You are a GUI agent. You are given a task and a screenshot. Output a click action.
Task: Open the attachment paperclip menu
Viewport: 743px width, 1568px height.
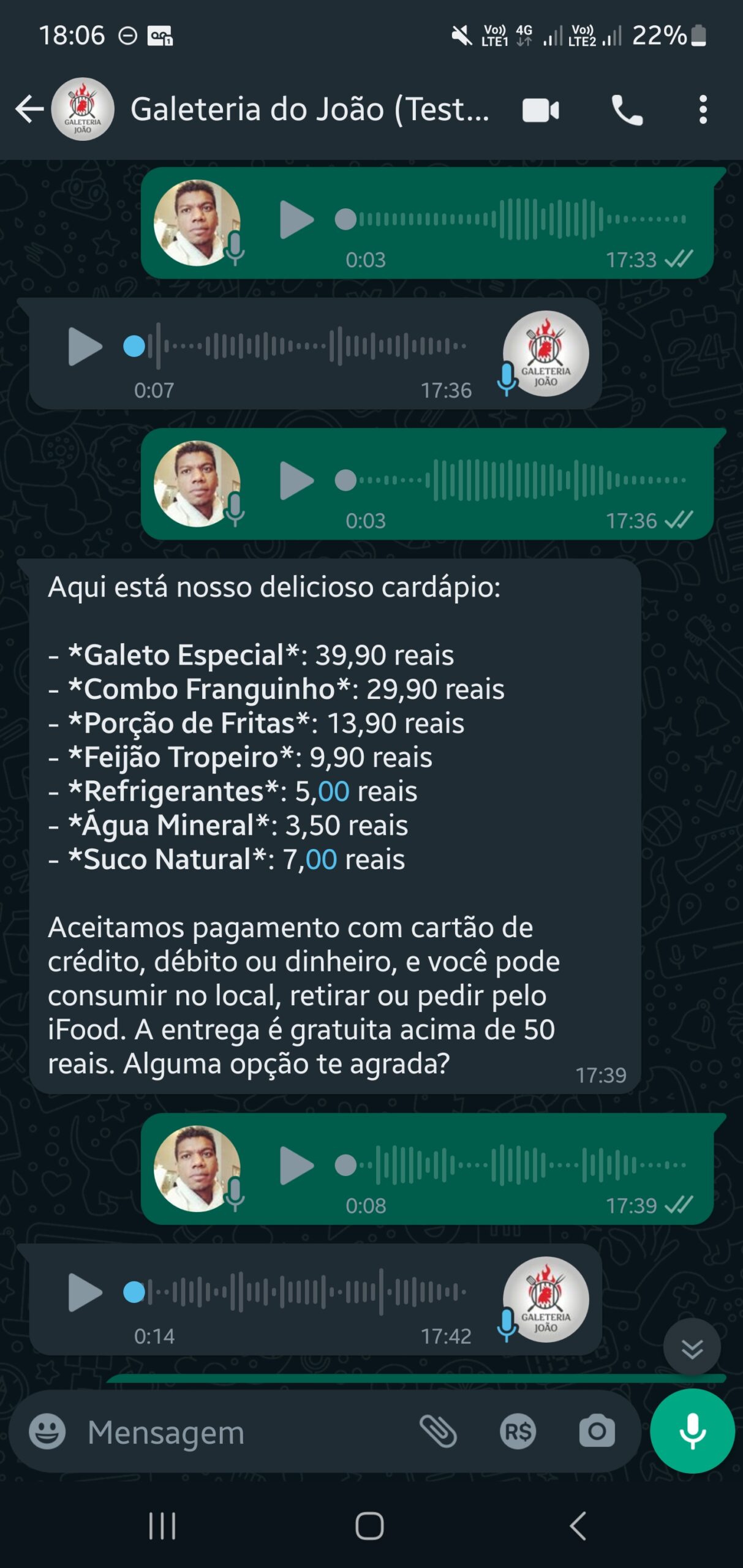tap(439, 1431)
